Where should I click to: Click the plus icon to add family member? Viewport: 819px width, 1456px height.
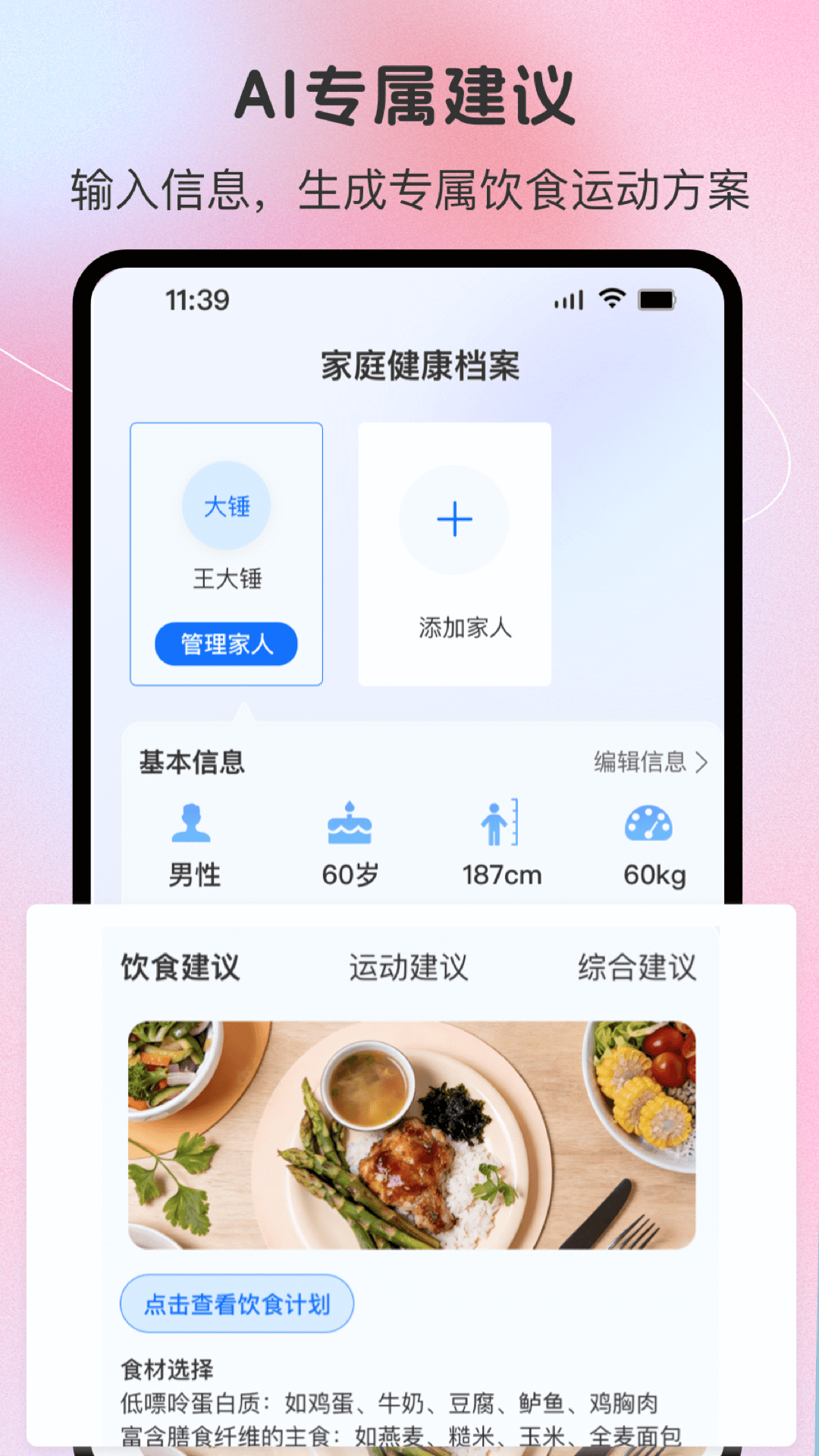453,519
